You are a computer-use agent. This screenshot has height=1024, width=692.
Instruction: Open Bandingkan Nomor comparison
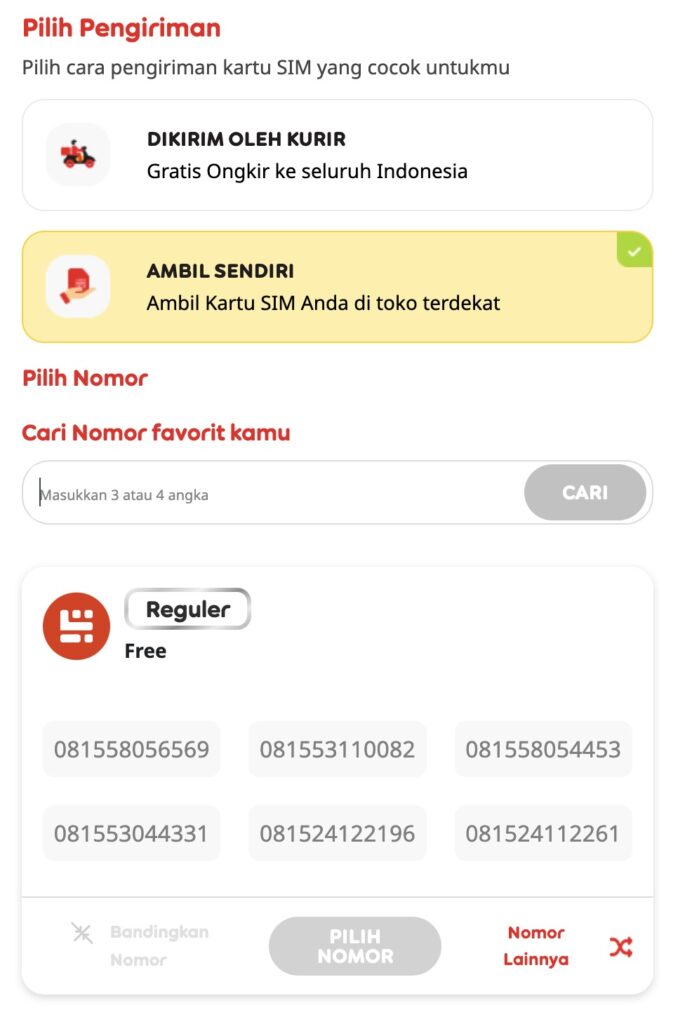pos(140,946)
